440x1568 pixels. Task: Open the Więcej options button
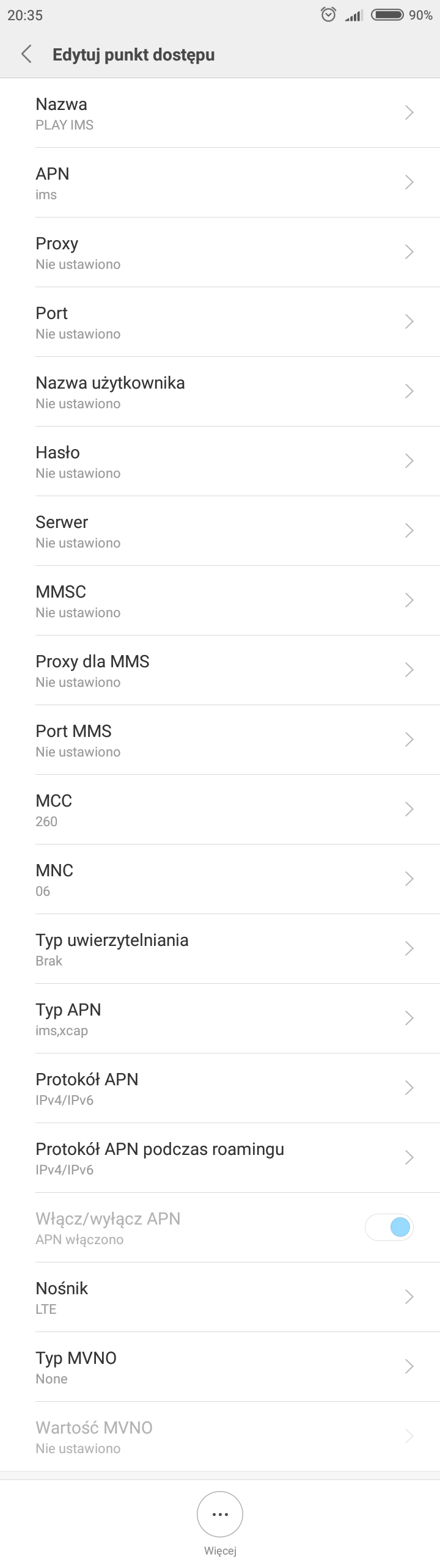point(220,1514)
